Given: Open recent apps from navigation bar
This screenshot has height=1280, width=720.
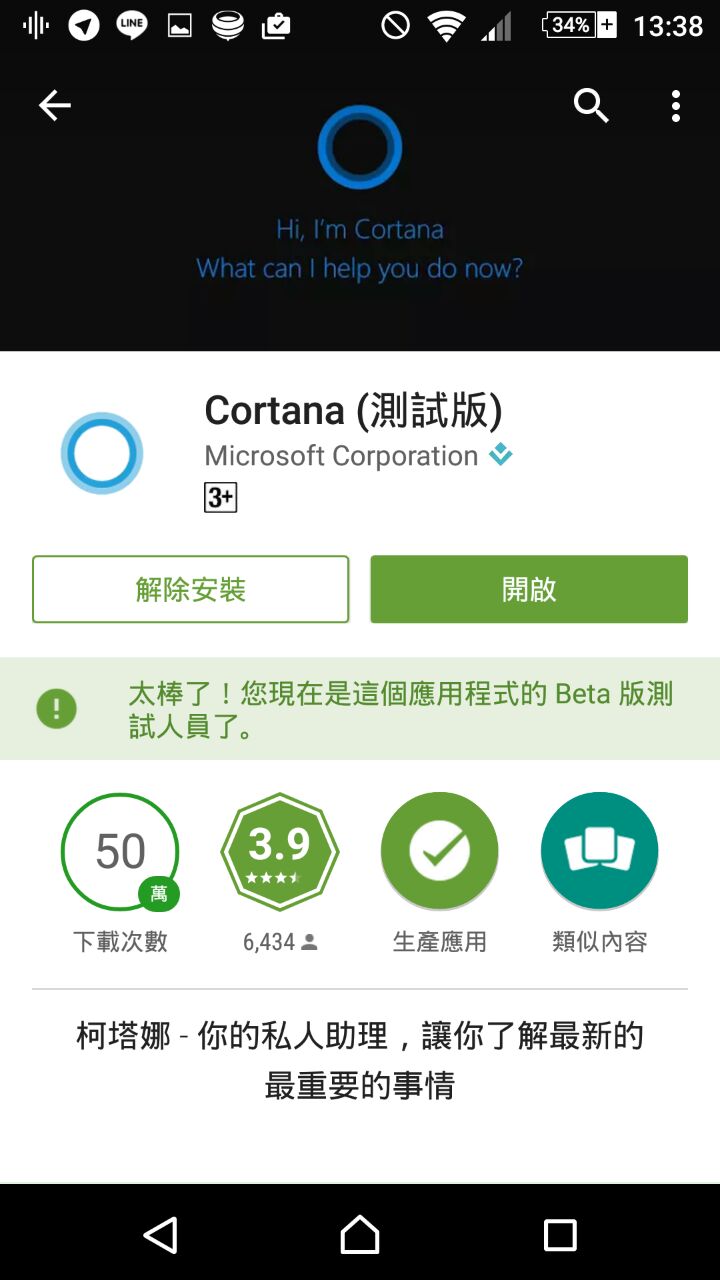Looking at the screenshot, I should (560, 1235).
